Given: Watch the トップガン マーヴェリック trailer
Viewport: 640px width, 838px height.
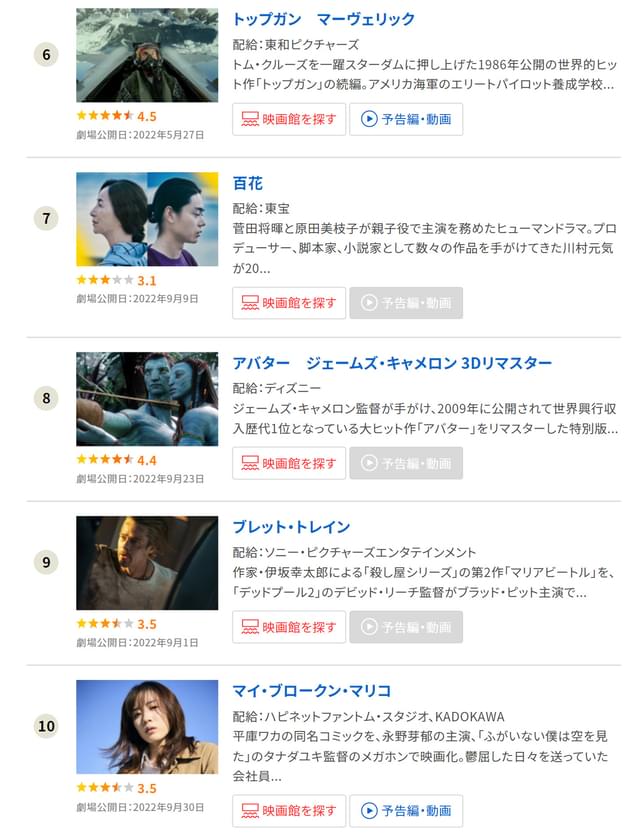Looking at the screenshot, I should pos(406,119).
